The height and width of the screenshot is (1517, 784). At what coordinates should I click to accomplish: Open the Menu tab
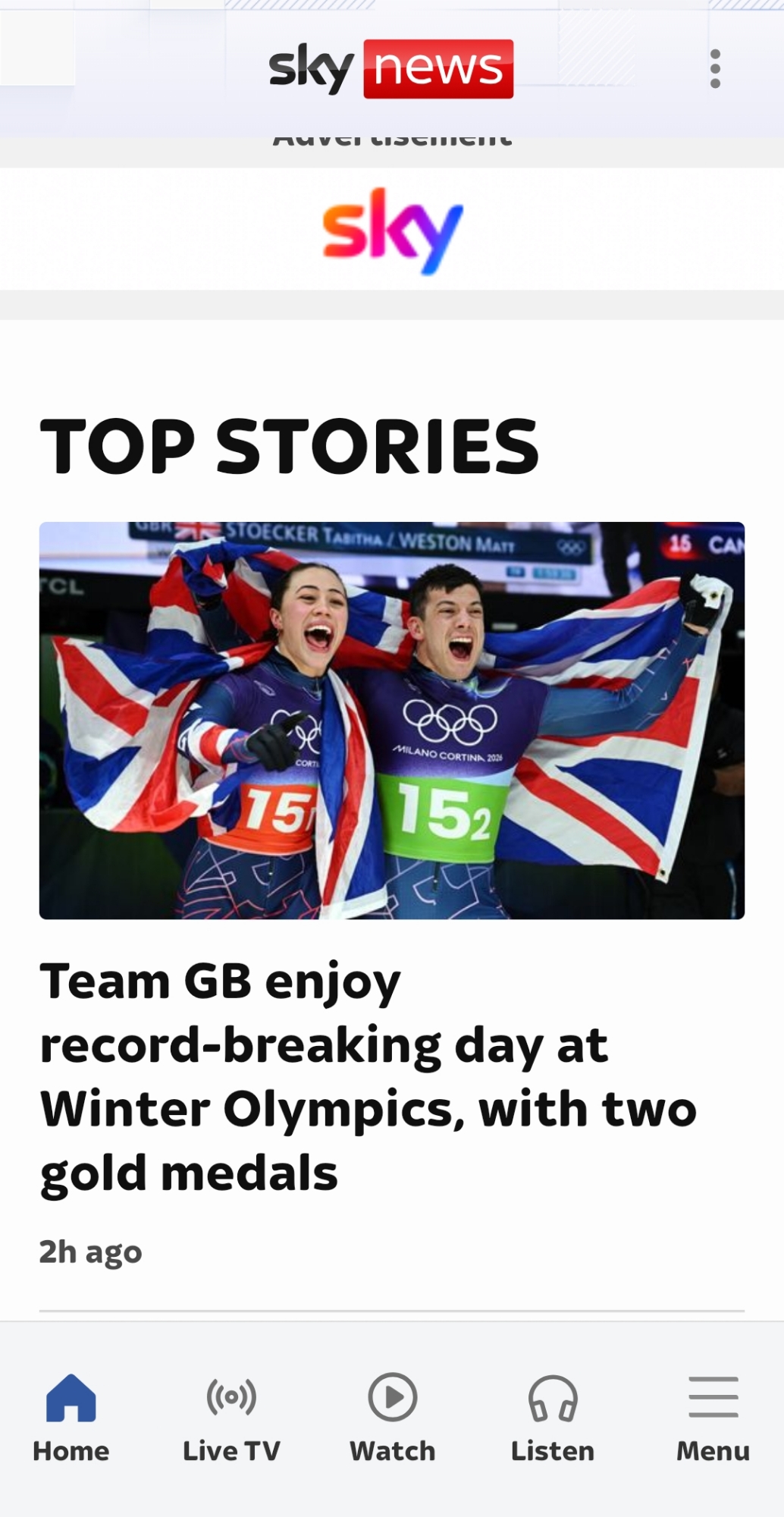pyautogui.click(x=713, y=1417)
